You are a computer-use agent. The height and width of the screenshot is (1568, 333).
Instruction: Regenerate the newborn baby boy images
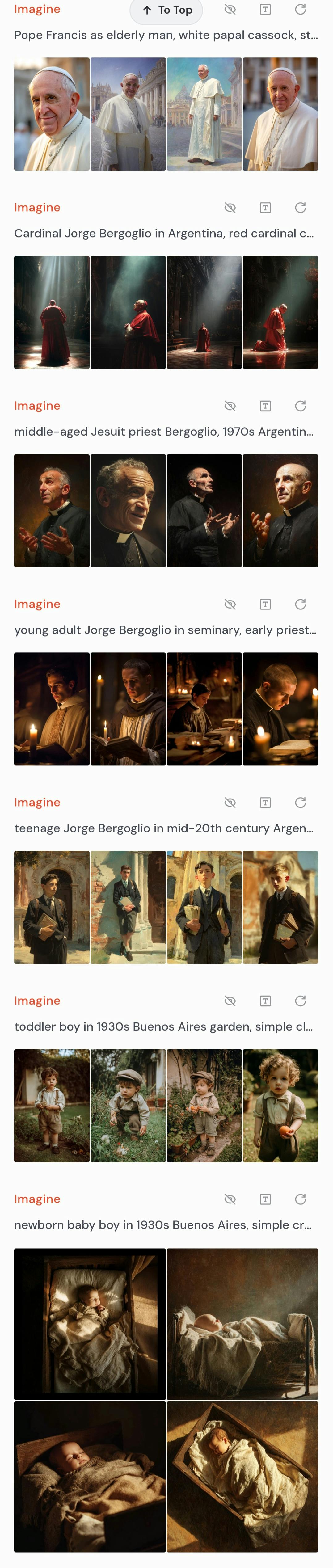tap(300, 1200)
